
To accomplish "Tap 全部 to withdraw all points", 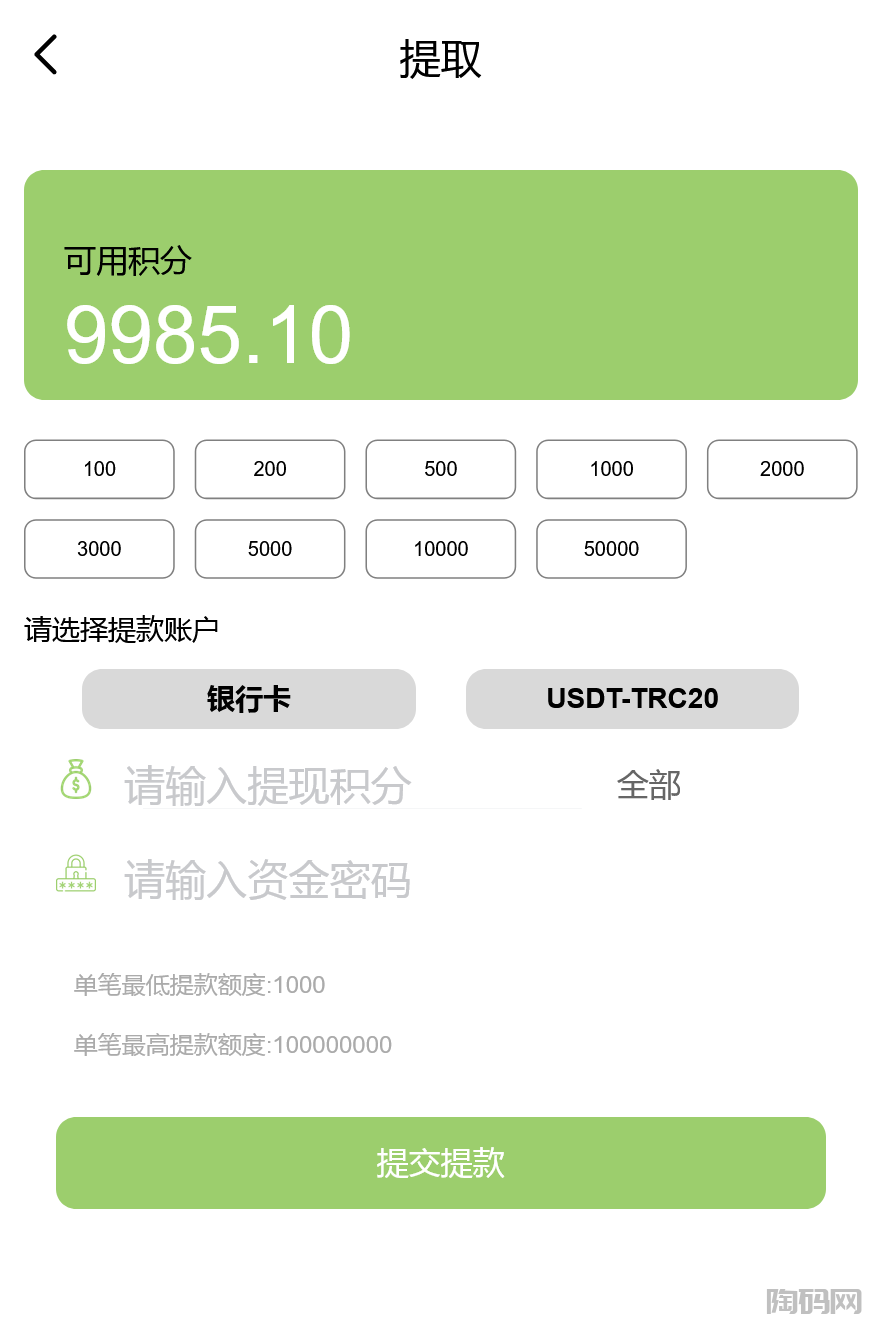I will pyautogui.click(x=649, y=786).
